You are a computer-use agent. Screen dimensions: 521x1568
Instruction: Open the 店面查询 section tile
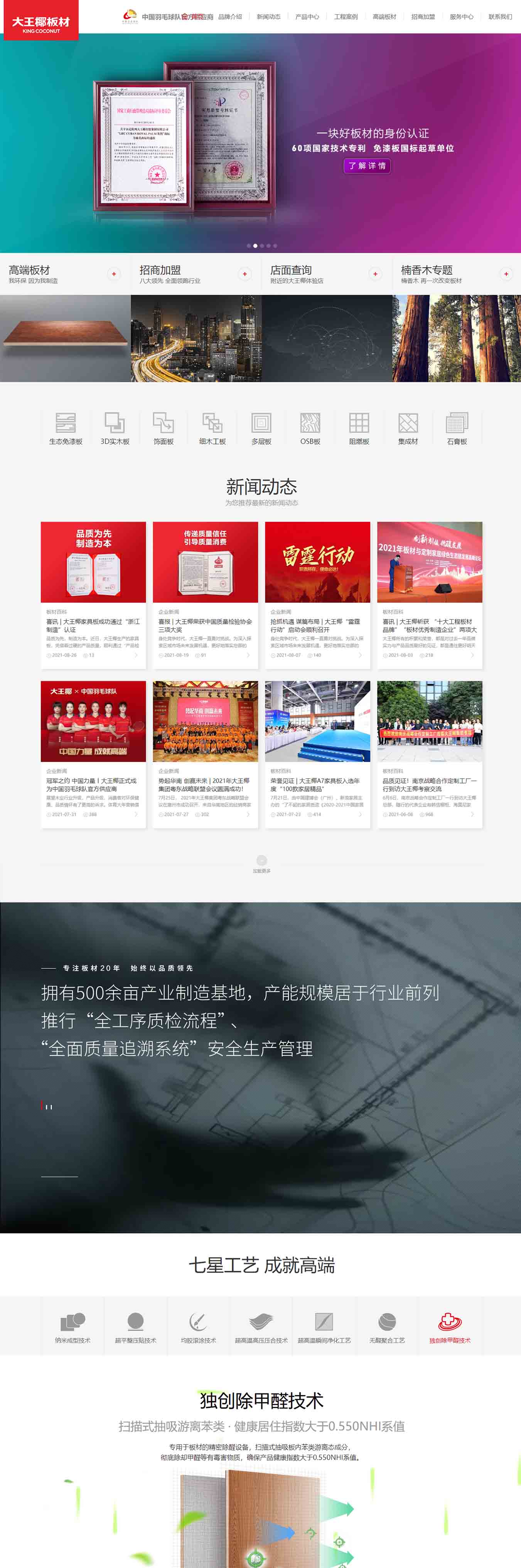coord(327,274)
